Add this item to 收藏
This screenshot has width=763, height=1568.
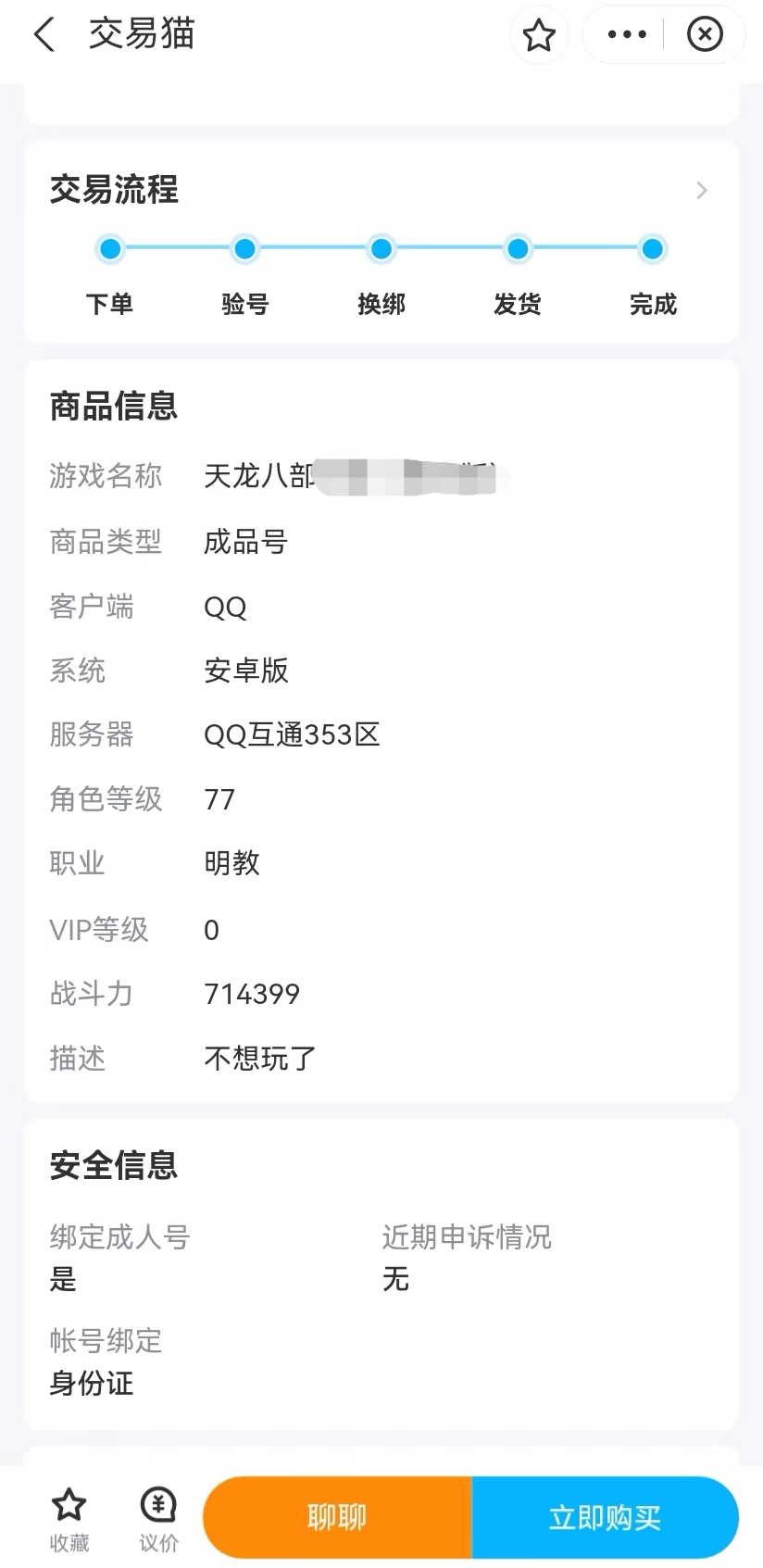[69, 1519]
